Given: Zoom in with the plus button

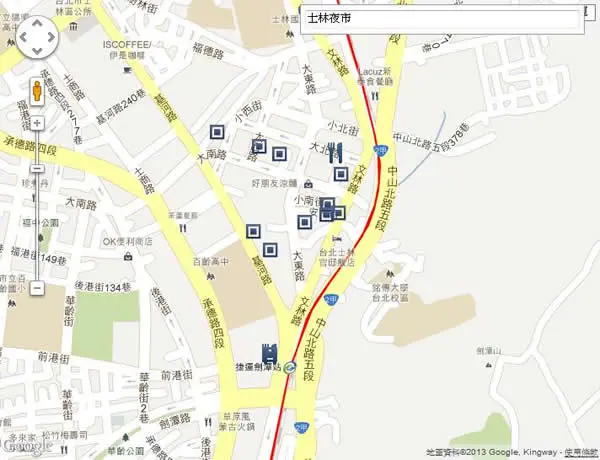Looking at the screenshot, I should pyautogui.click(x=37, y=123).
